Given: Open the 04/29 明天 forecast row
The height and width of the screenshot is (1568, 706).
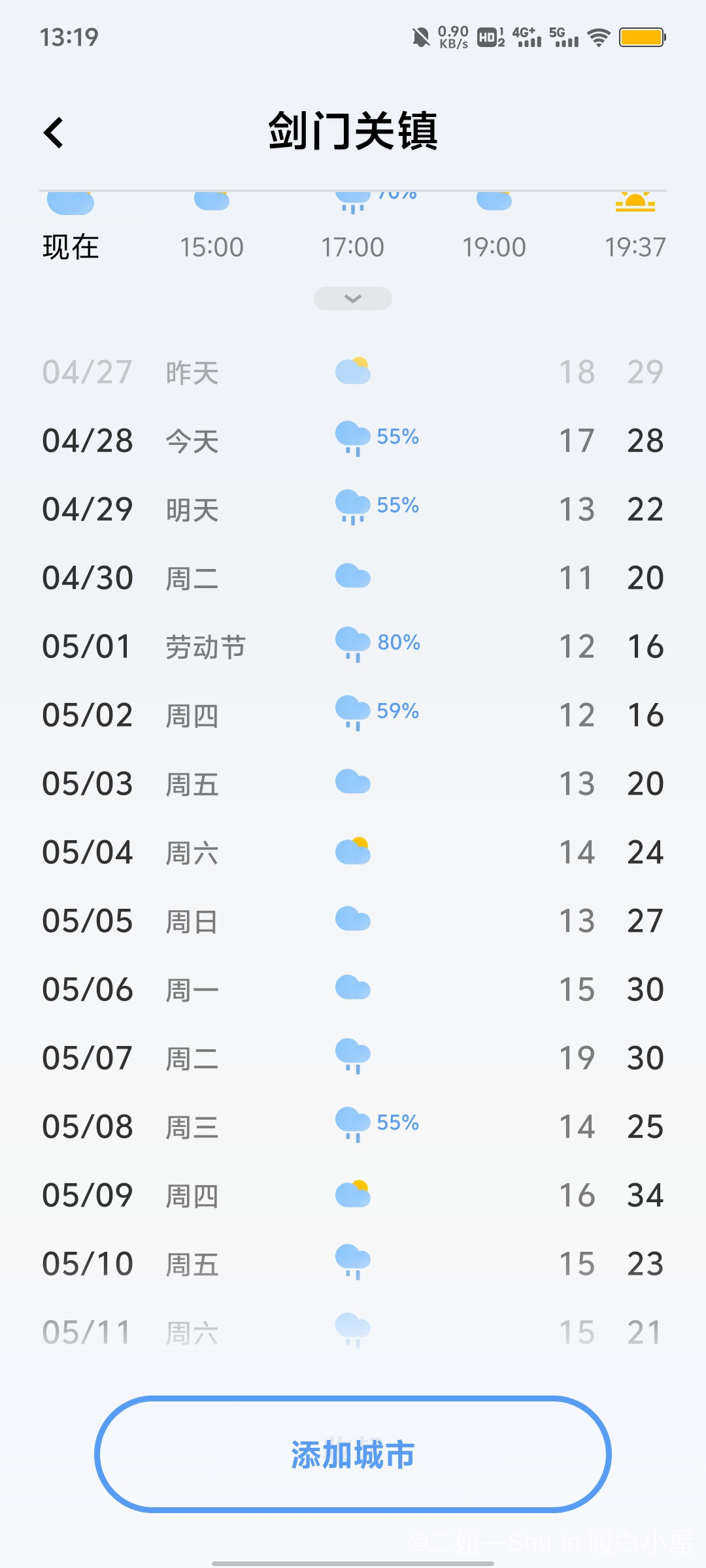Looking at the screenshot, I should [x=353, y=509].
